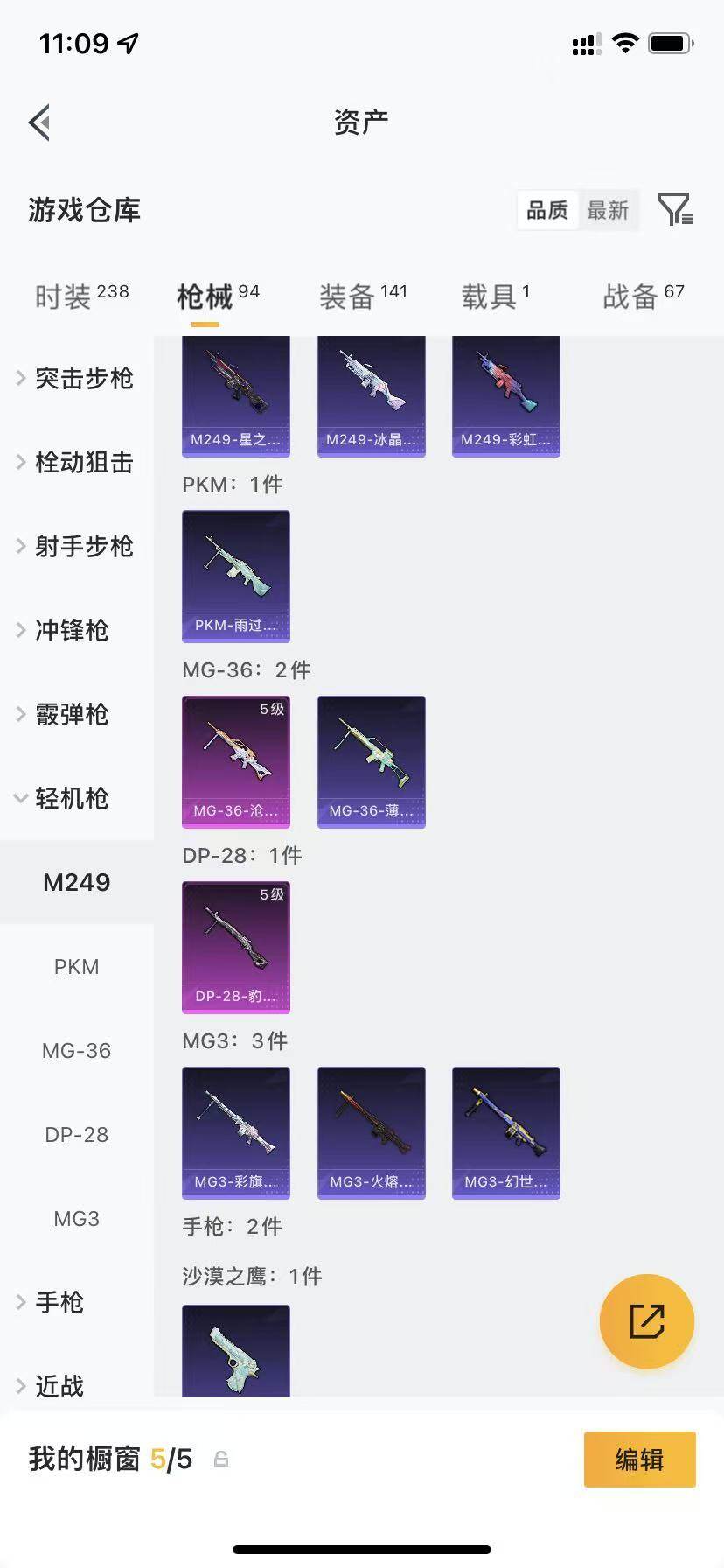
Task: Expand the 突击步枪 category
Action: 77,378
